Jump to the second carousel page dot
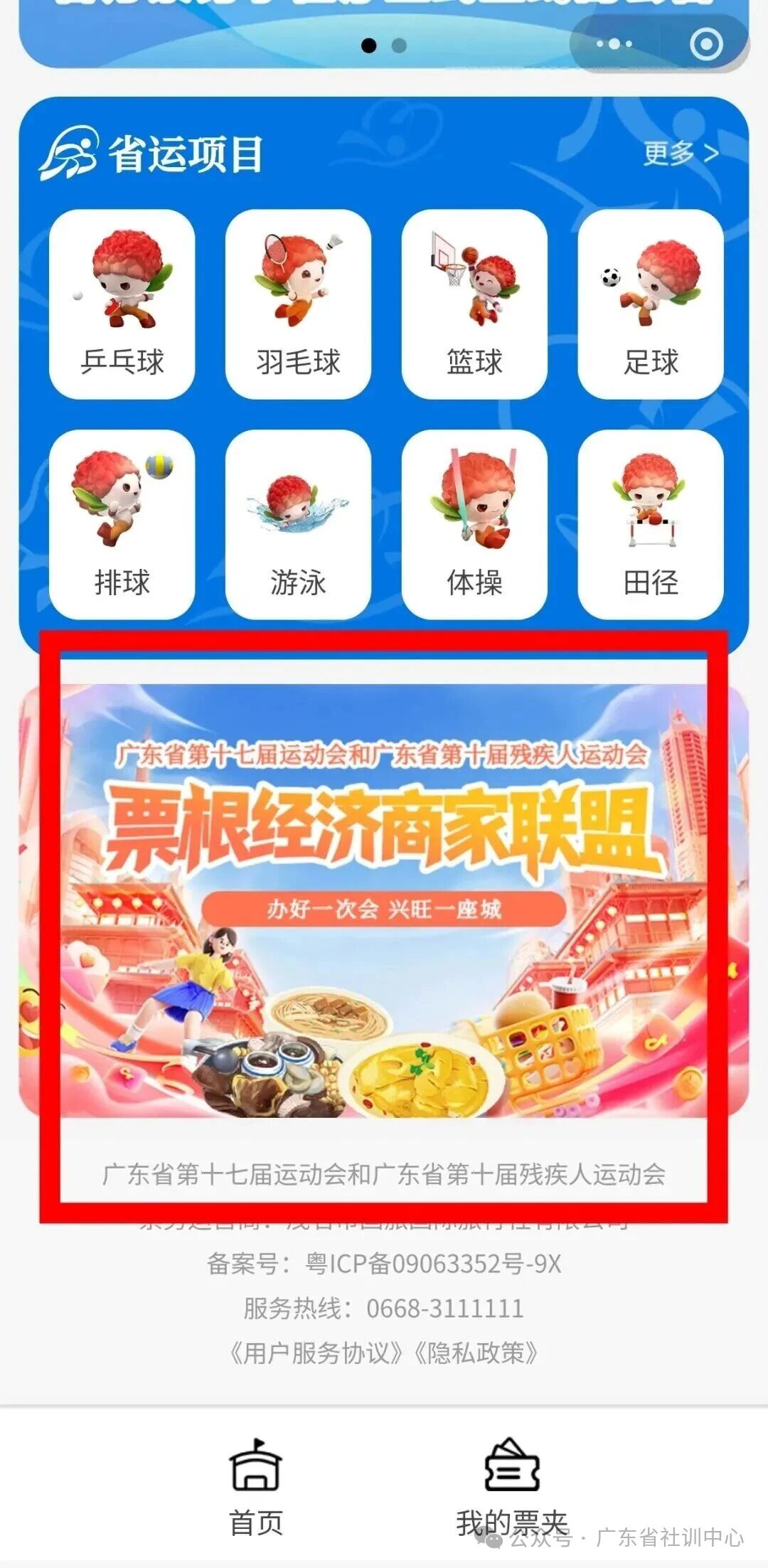The image size is (768, 1568). coord(399,46)
